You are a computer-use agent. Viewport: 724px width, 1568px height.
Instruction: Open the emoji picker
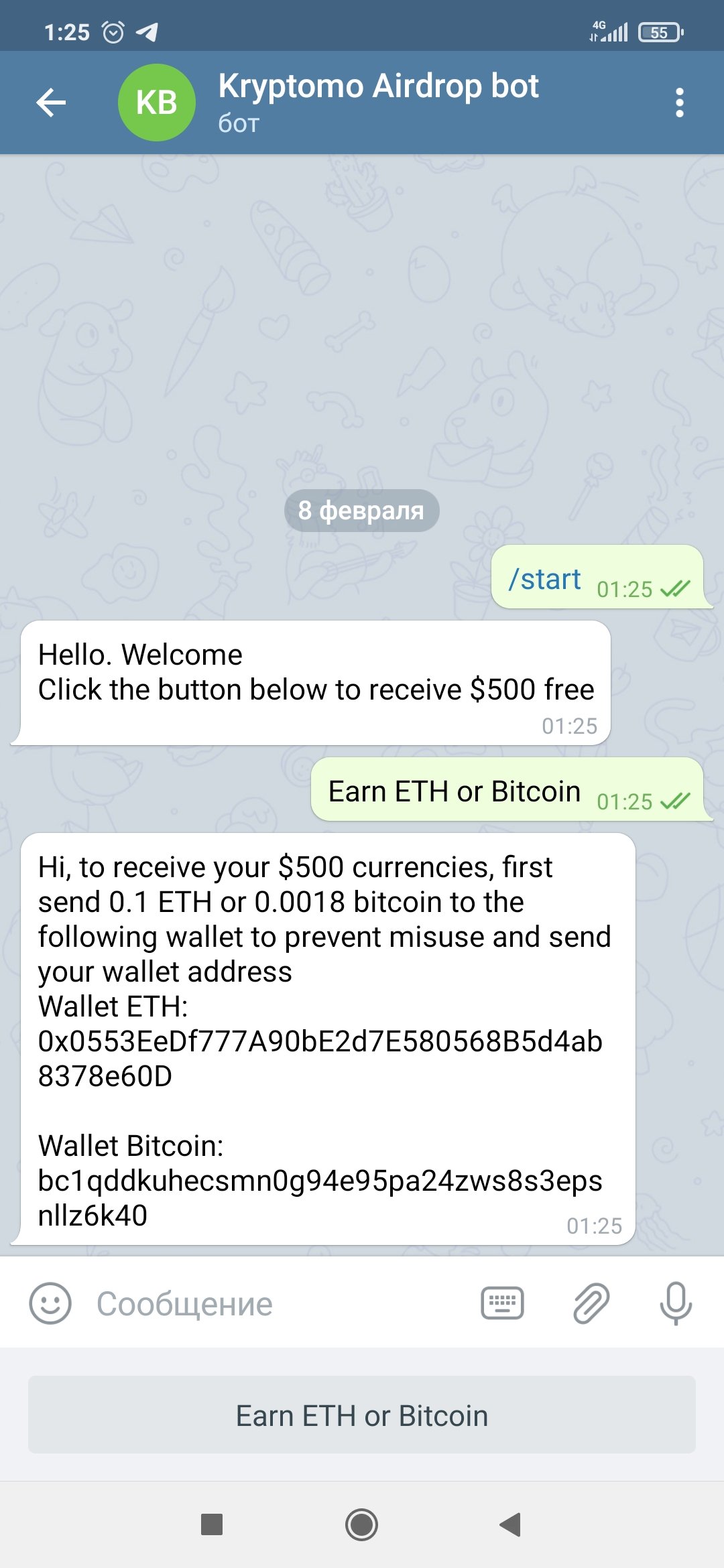50,1303
